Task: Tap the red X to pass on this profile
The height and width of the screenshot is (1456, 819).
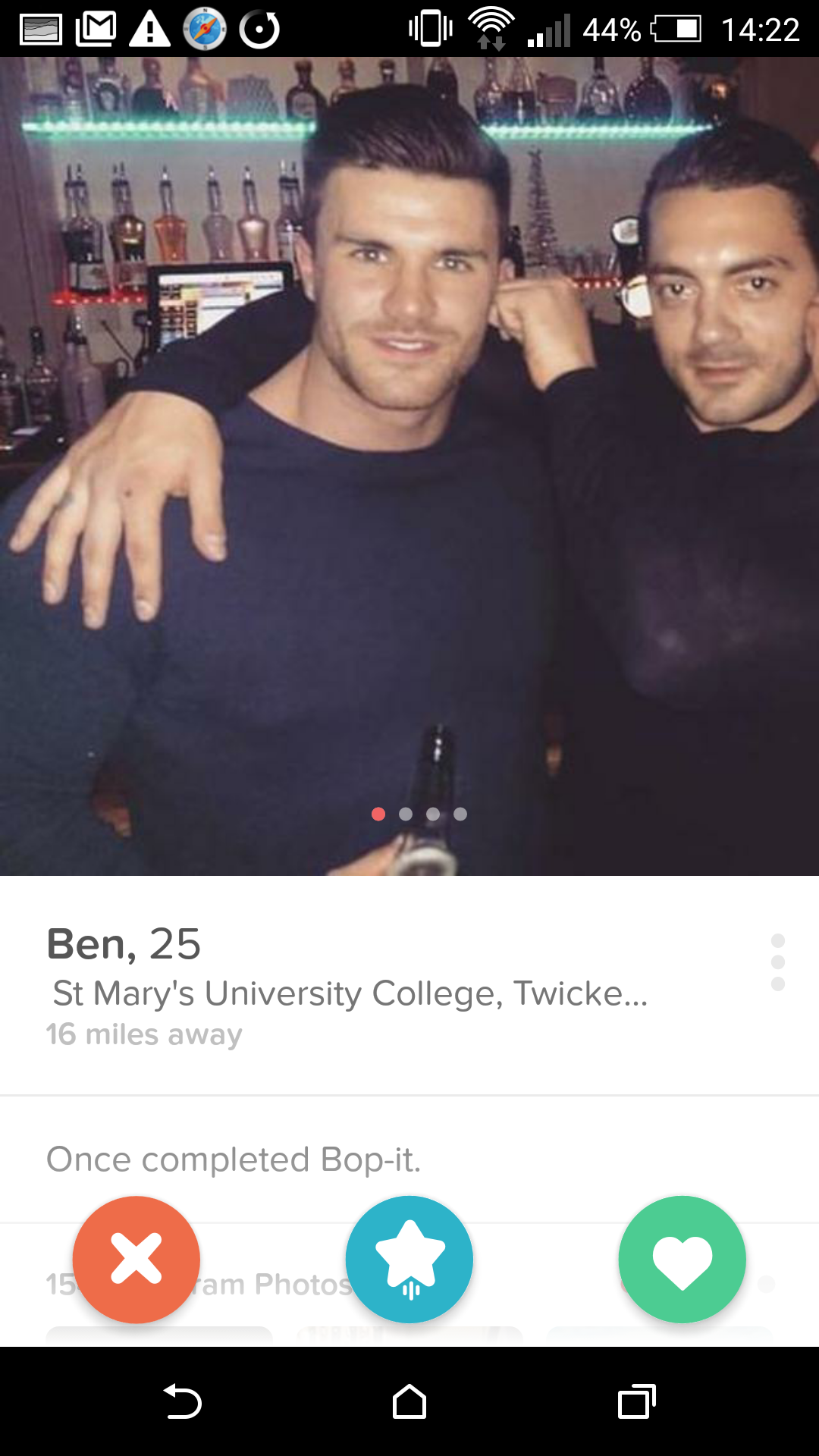Action: click(136, 1259)
